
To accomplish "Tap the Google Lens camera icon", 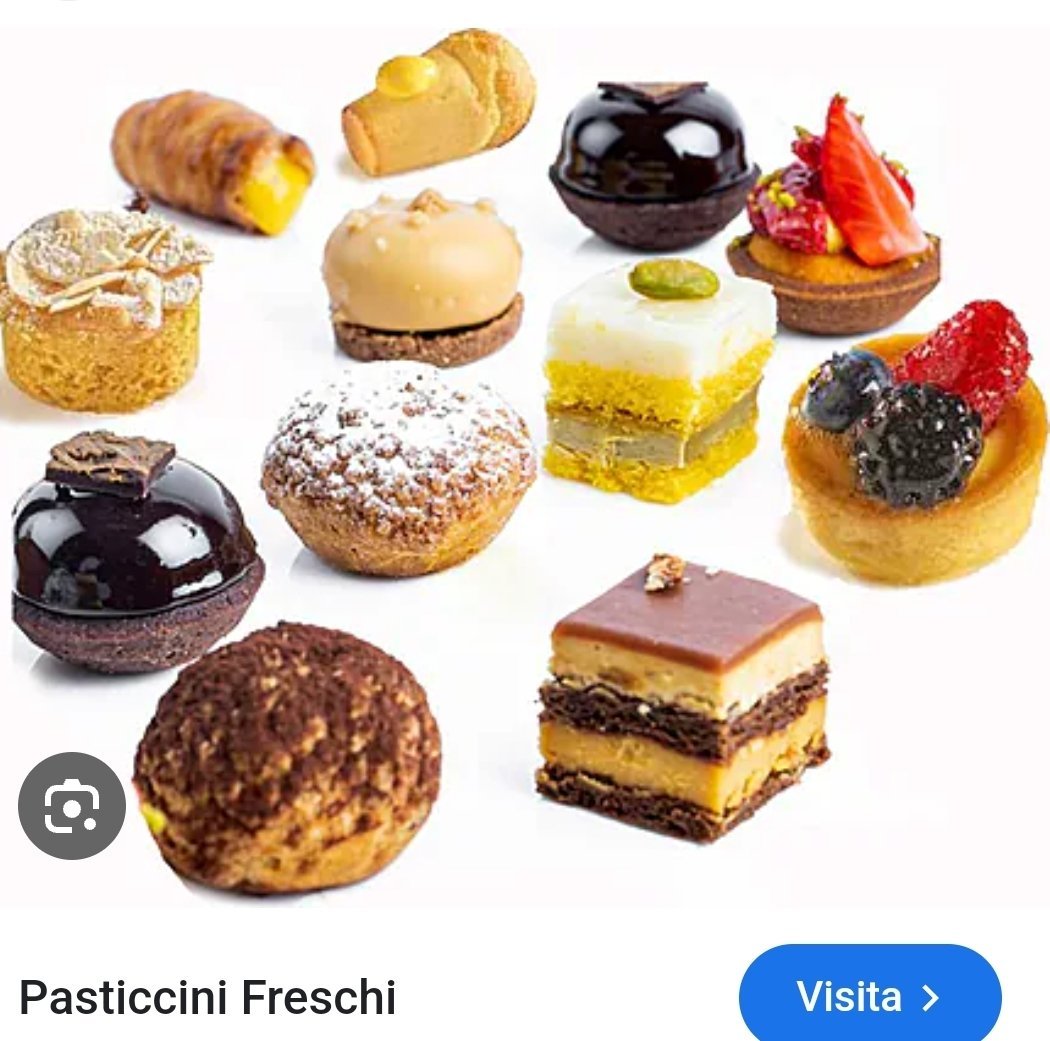I will 72,805.
